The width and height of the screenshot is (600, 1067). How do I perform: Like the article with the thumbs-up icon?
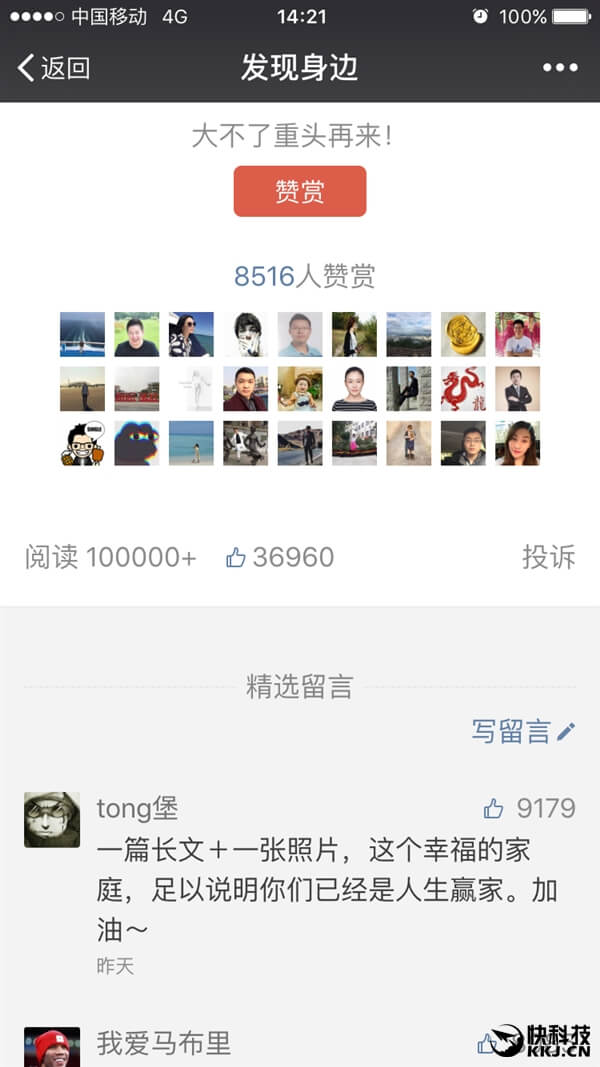(x=236, y=558)
